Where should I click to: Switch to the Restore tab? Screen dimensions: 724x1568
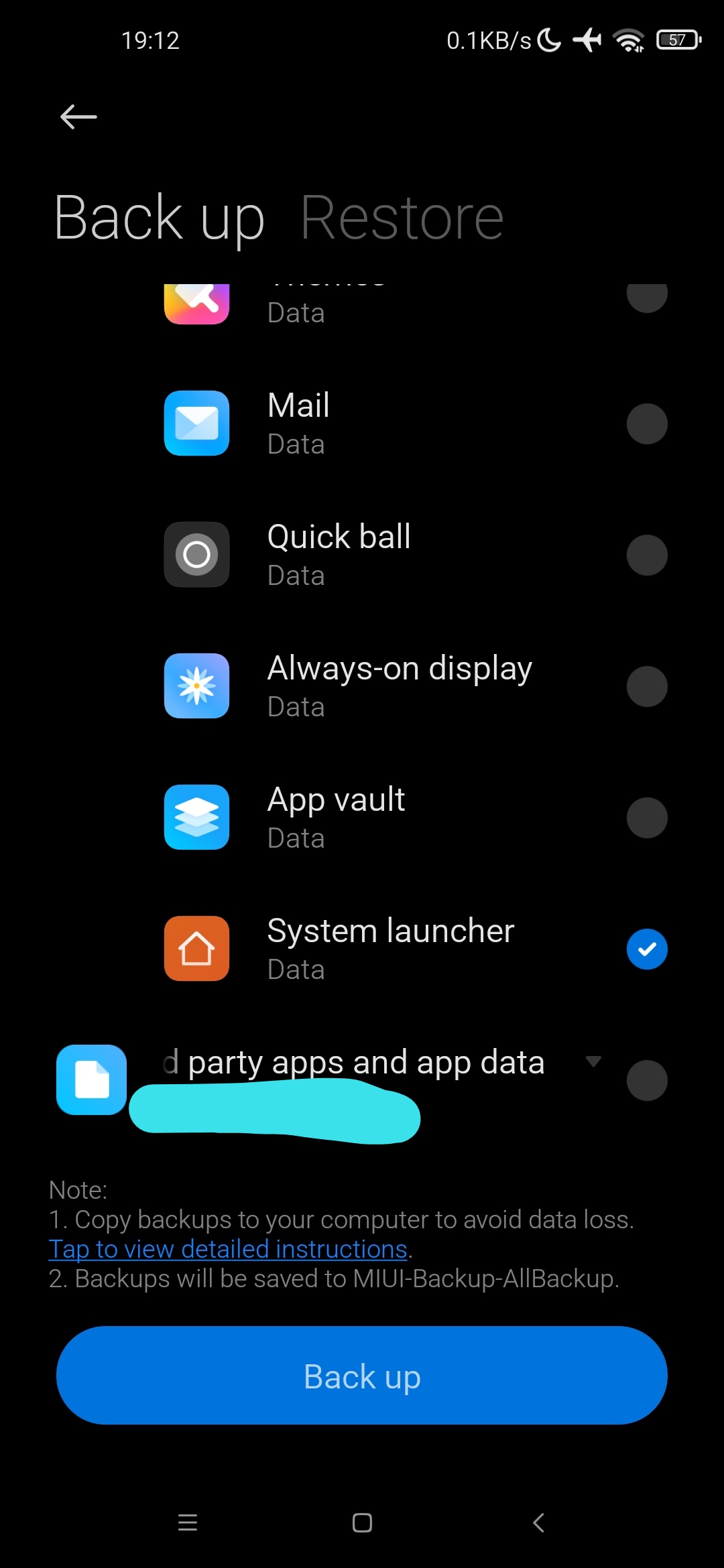(402, 217)
